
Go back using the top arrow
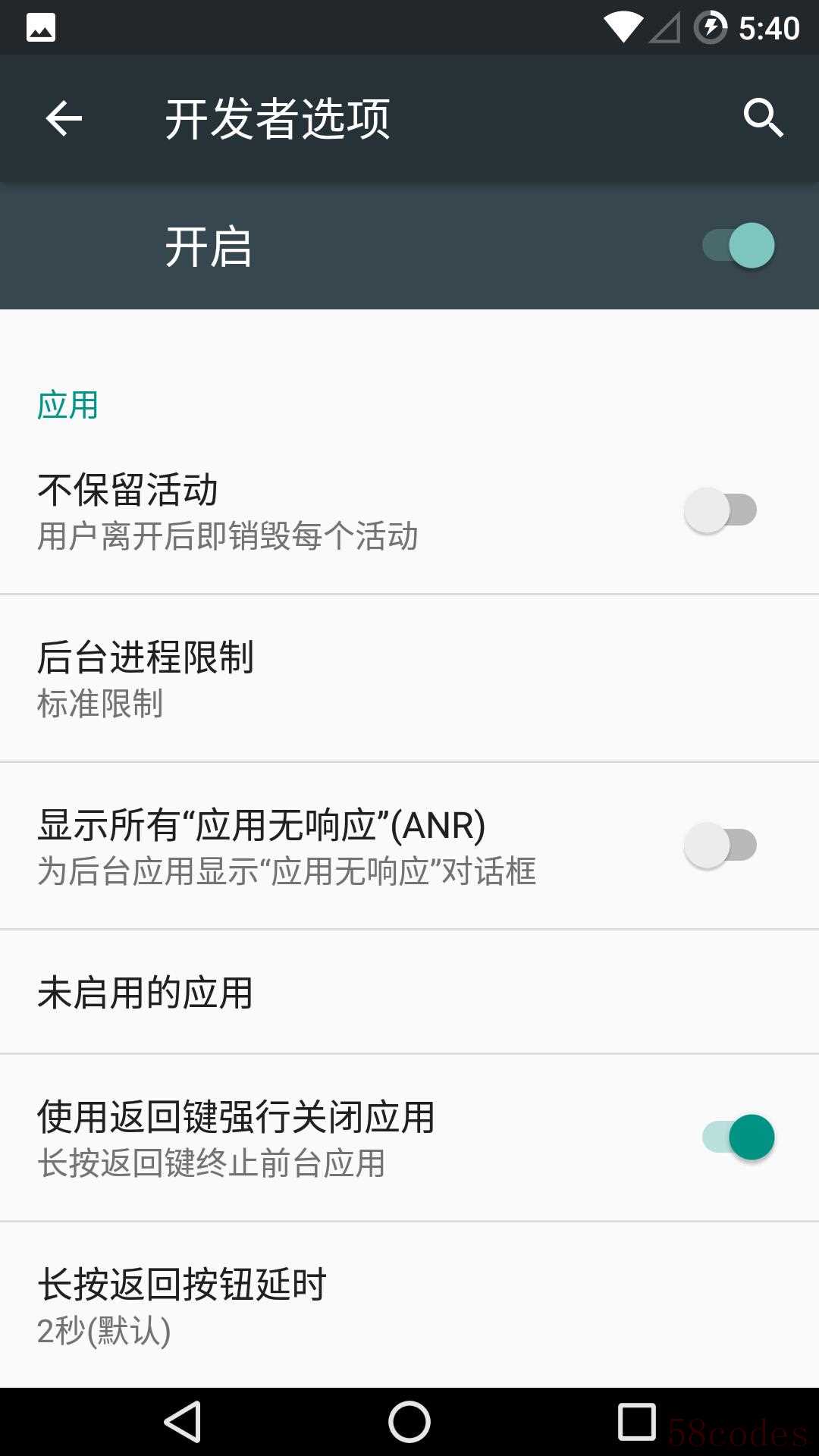(64, 119)
